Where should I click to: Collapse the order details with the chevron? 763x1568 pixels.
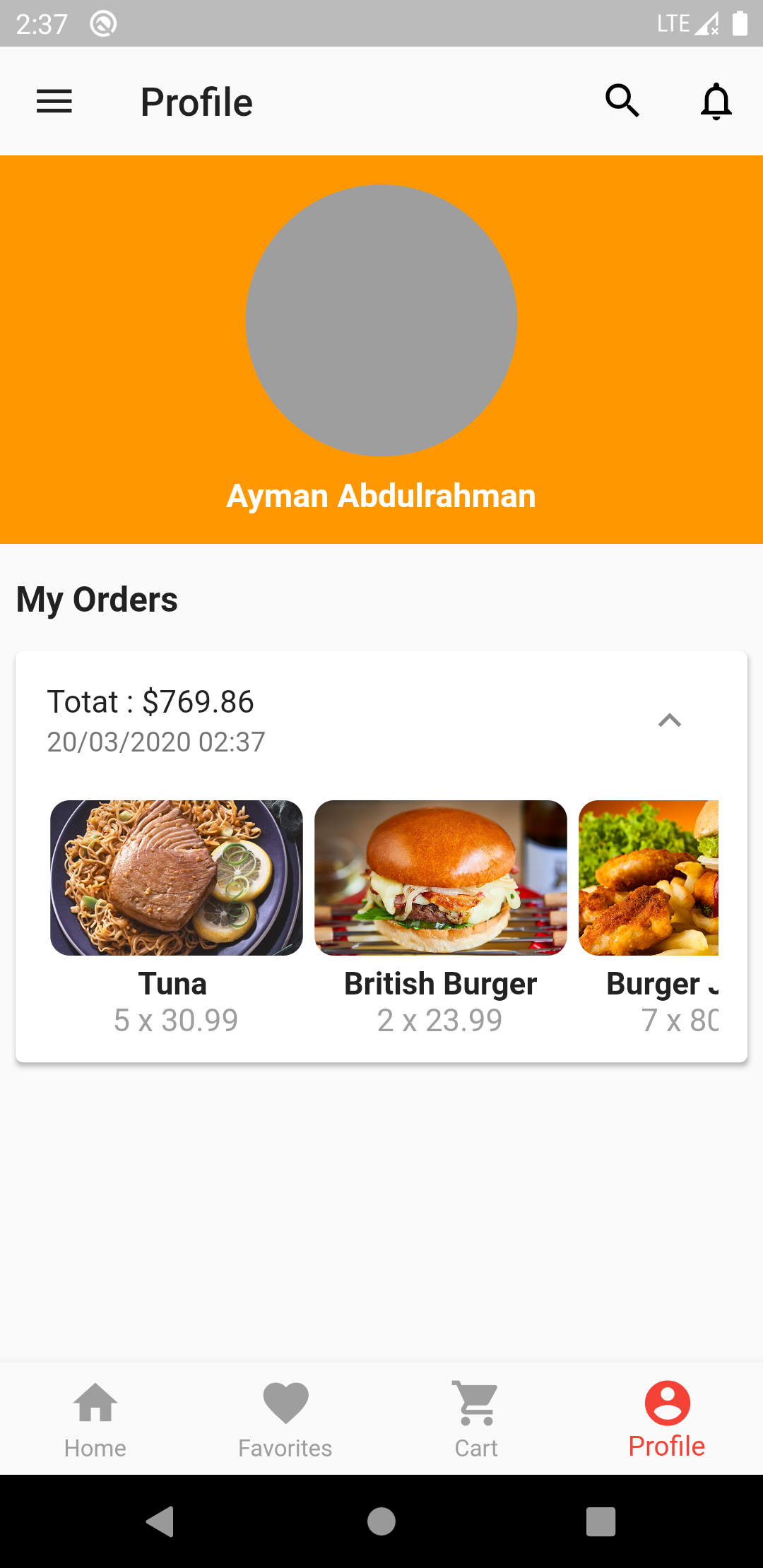(x=670, y=720)
